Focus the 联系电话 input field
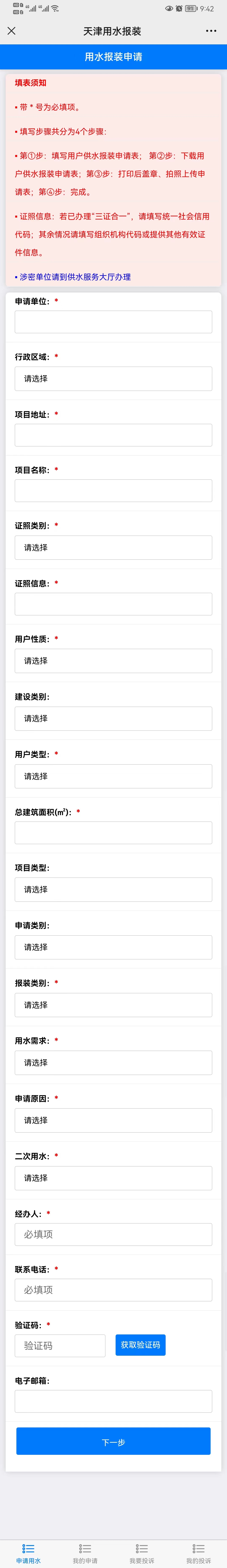227x1568 pixels. click(113, 1290)
